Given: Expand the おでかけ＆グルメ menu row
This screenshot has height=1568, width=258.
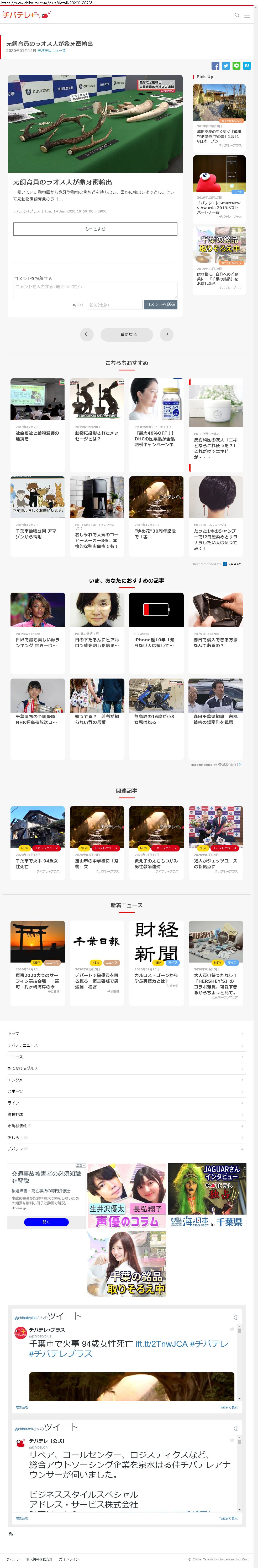Looking at the screenshot, I should pyautogui.click(x=126, y=1068).
